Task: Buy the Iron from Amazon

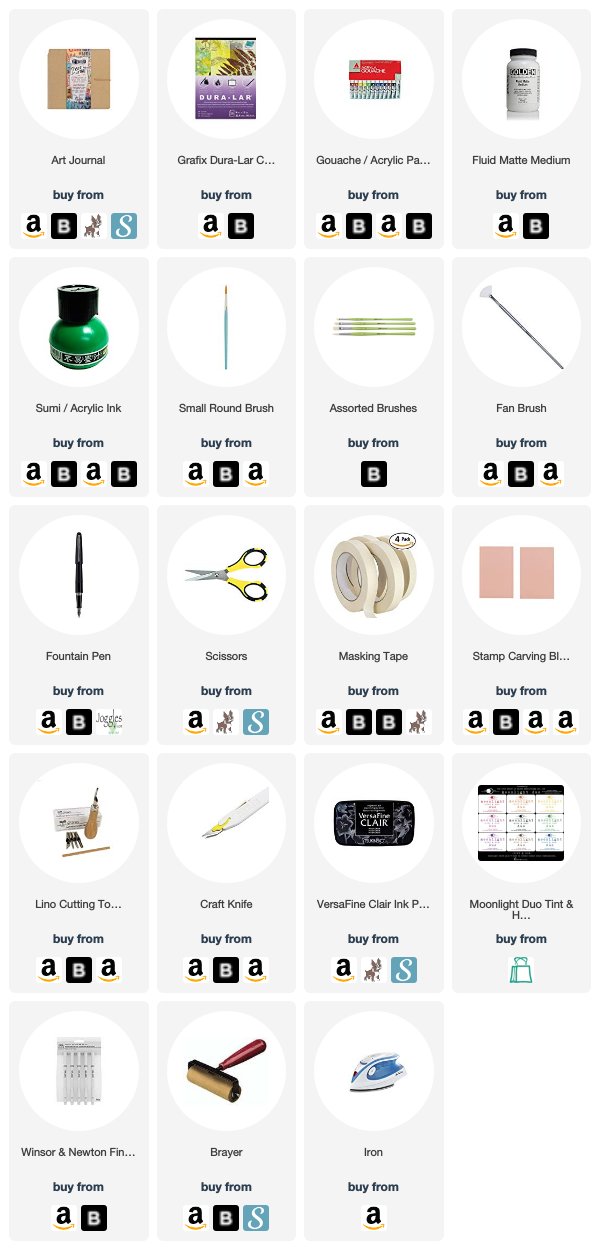Action: [x=373, y=1217]
